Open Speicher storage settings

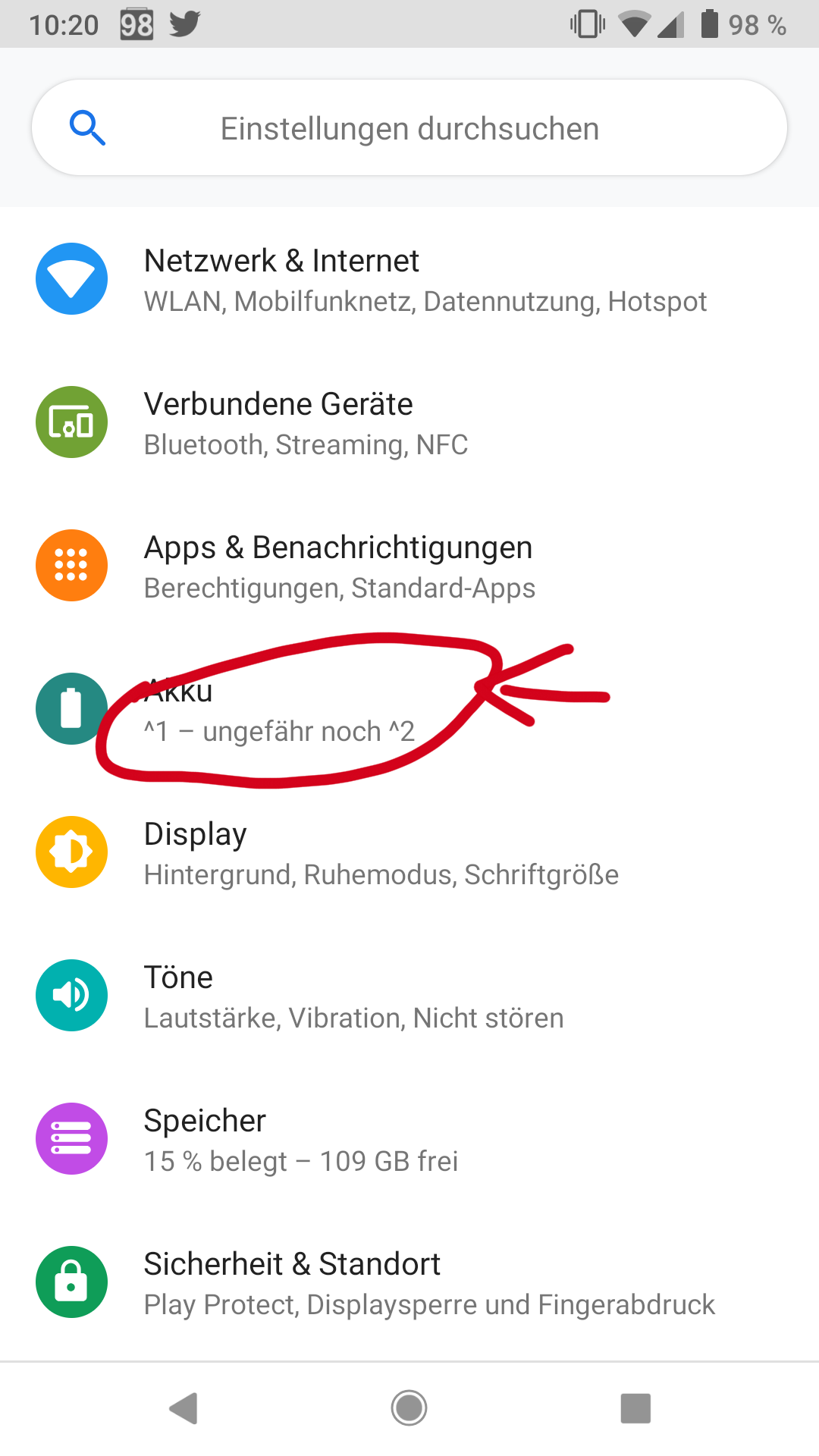(409, 1139)
